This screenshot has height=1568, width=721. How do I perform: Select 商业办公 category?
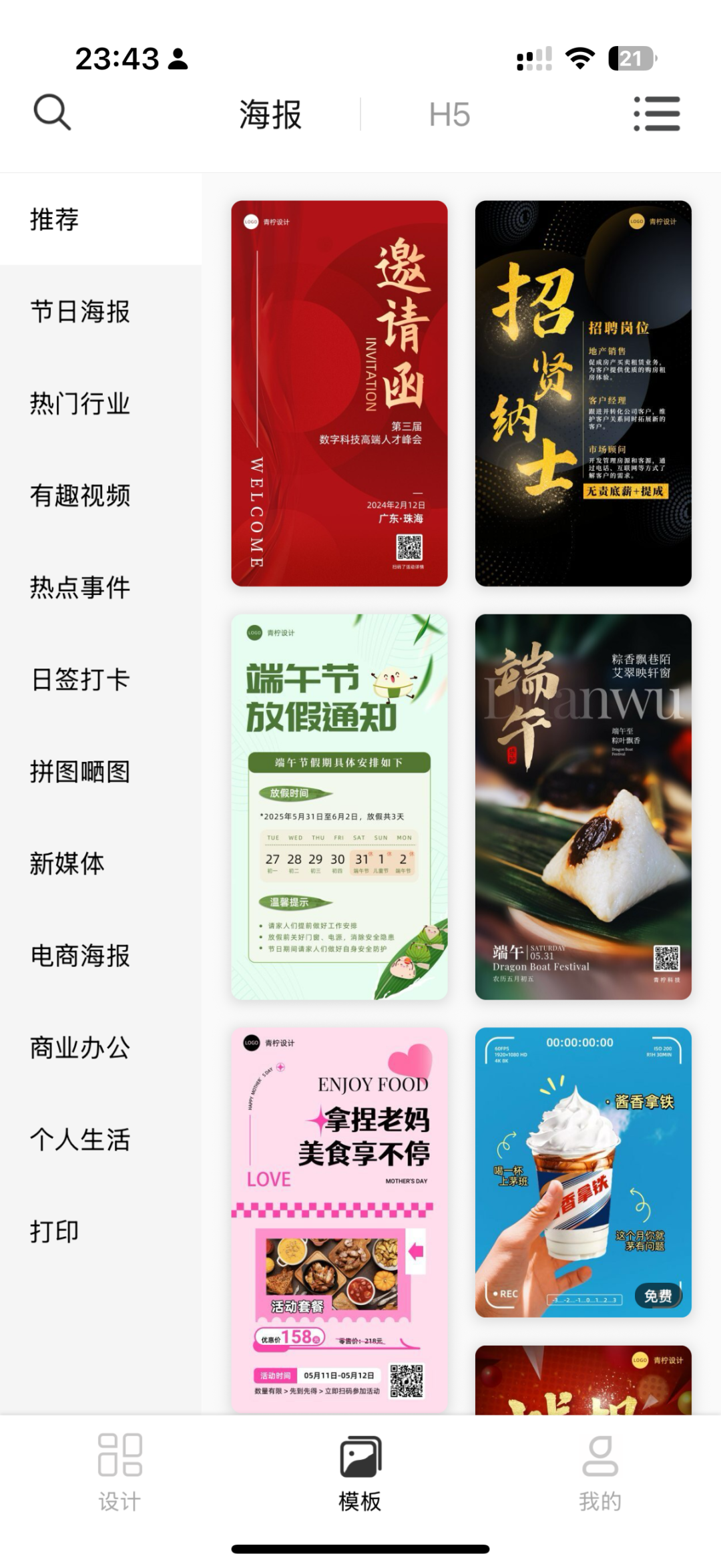pyautogui.click(x=80, y=1048)
